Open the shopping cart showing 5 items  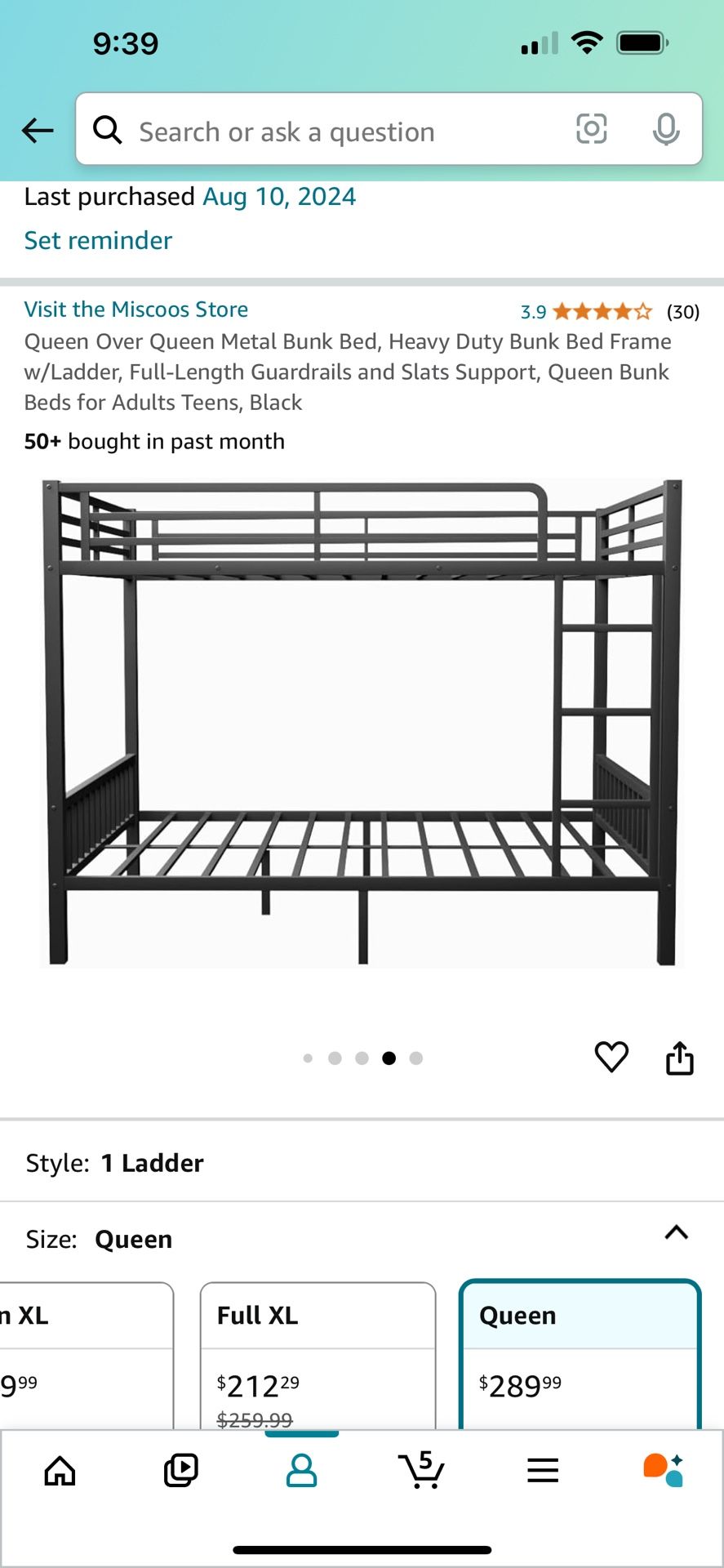point(420,1470)
